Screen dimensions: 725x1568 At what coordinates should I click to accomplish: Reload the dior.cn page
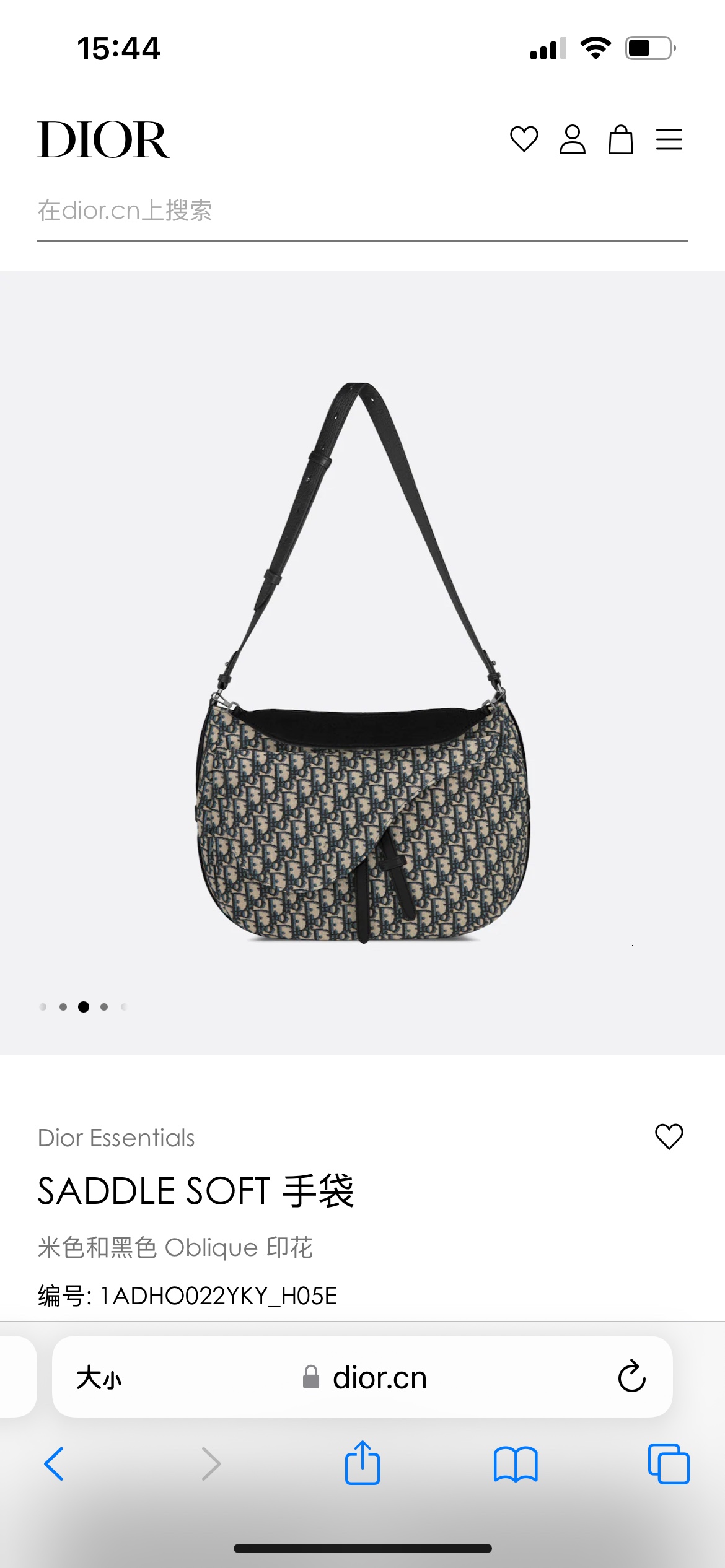click(631, 1377)
